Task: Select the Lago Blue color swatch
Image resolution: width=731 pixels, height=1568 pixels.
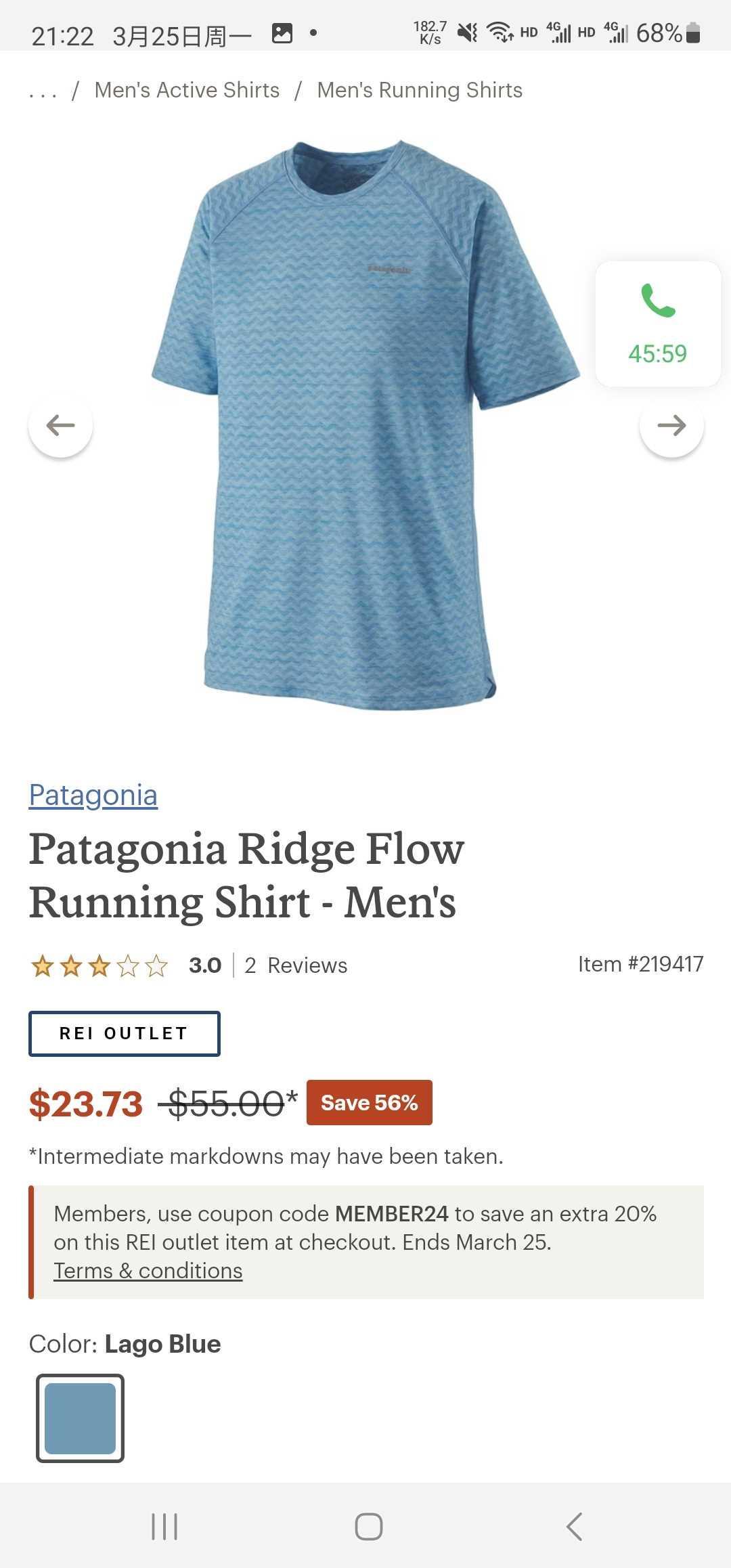Action: pyautogui.click(x=80, y=1418)
